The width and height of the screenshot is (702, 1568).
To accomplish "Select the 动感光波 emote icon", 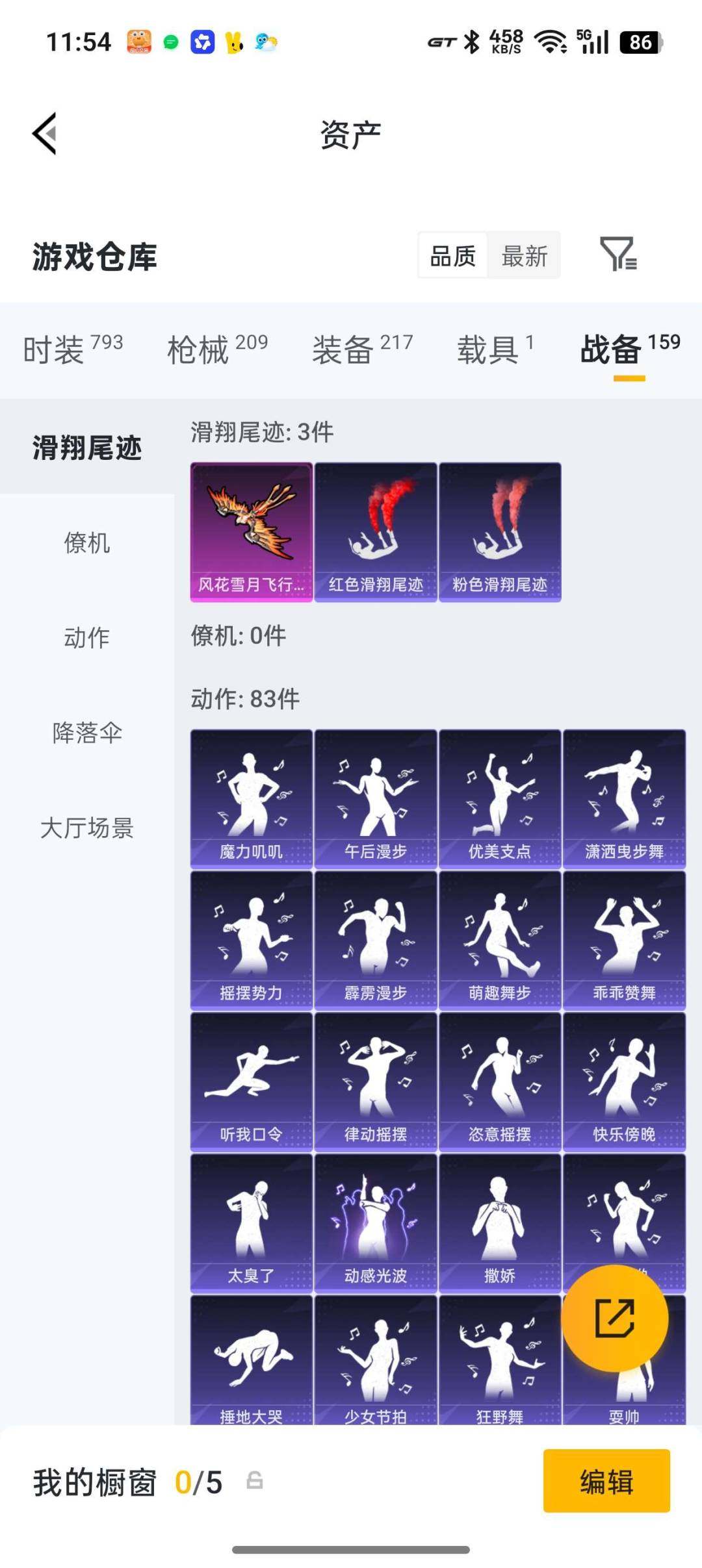I will [376, 1228].
